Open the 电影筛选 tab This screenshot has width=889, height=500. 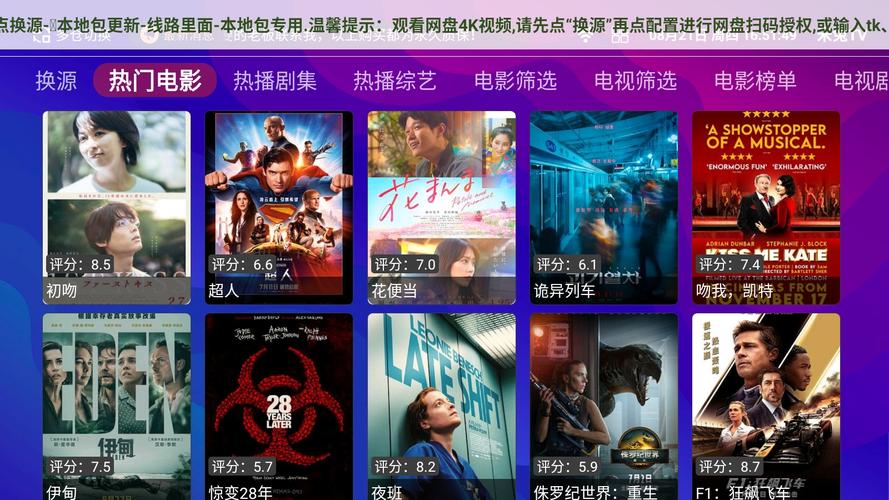click(x=515, y=81)
